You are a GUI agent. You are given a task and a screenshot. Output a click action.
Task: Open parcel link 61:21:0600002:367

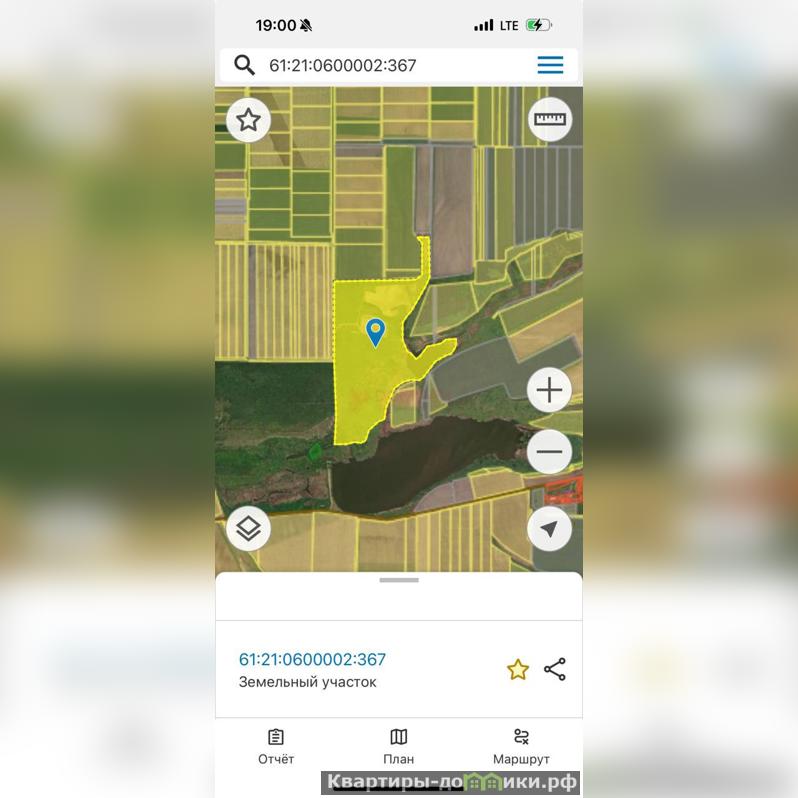coord(312,660)
